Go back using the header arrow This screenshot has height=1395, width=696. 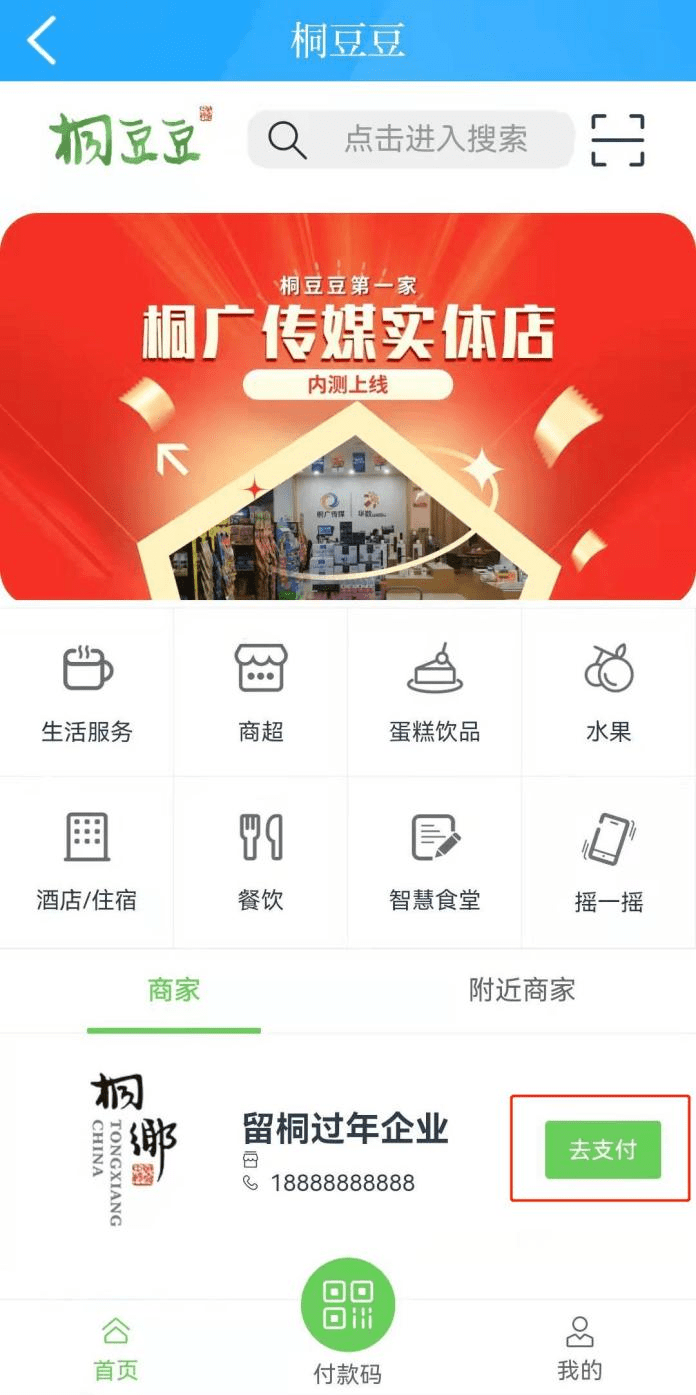coord(41,41)
